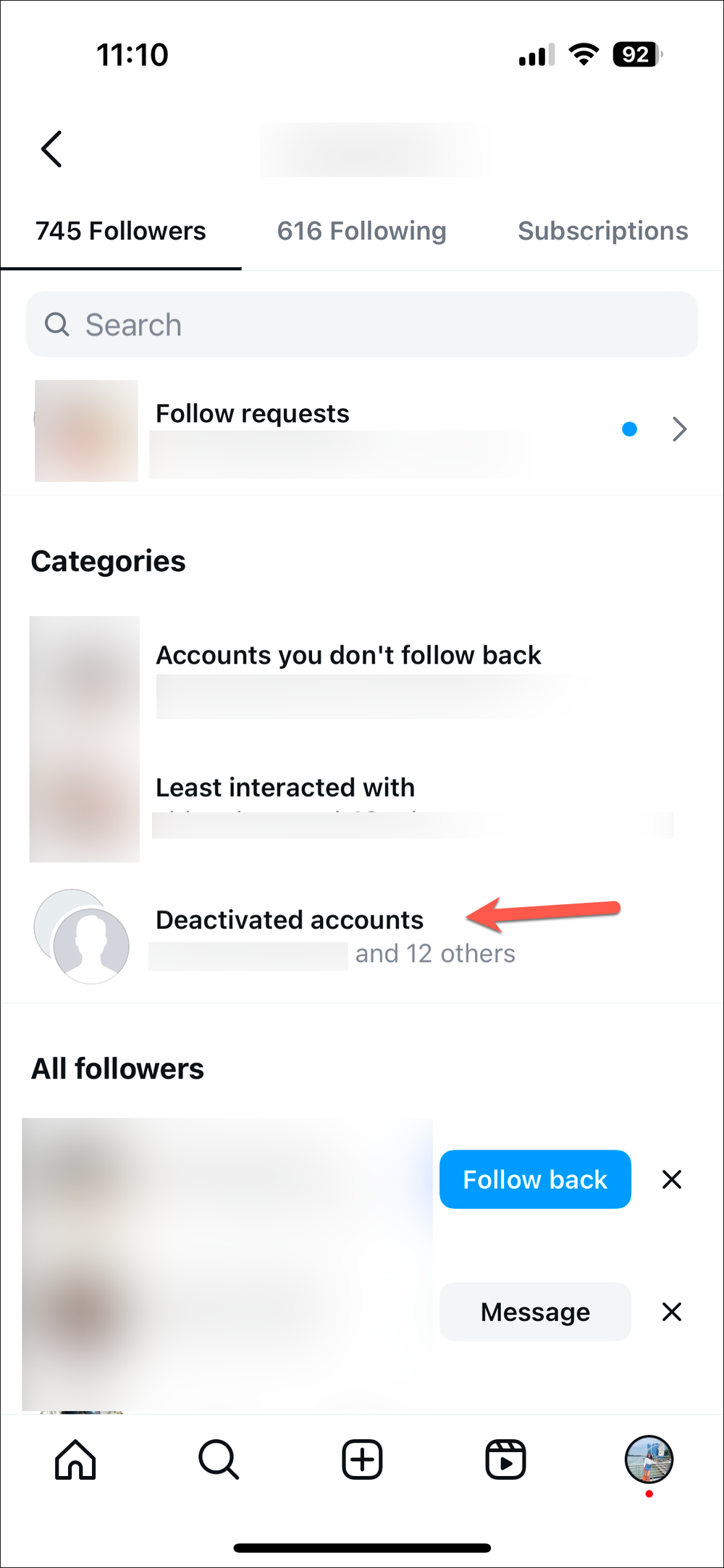
Task: Dismiss the second follower using the X
Action: coord(671,1312)
